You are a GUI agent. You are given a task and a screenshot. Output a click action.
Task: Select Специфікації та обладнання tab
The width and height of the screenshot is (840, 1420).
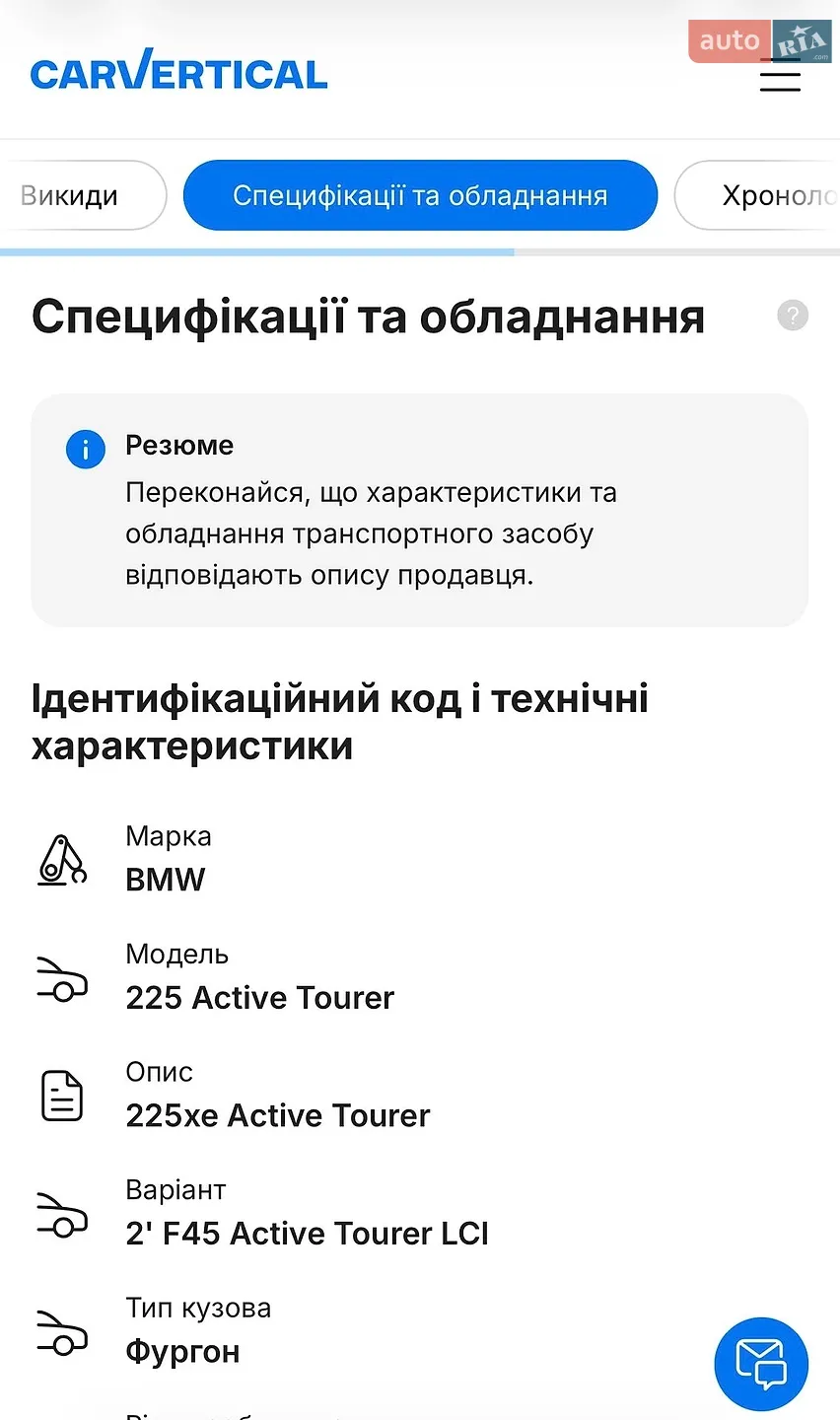click(420, 195)
